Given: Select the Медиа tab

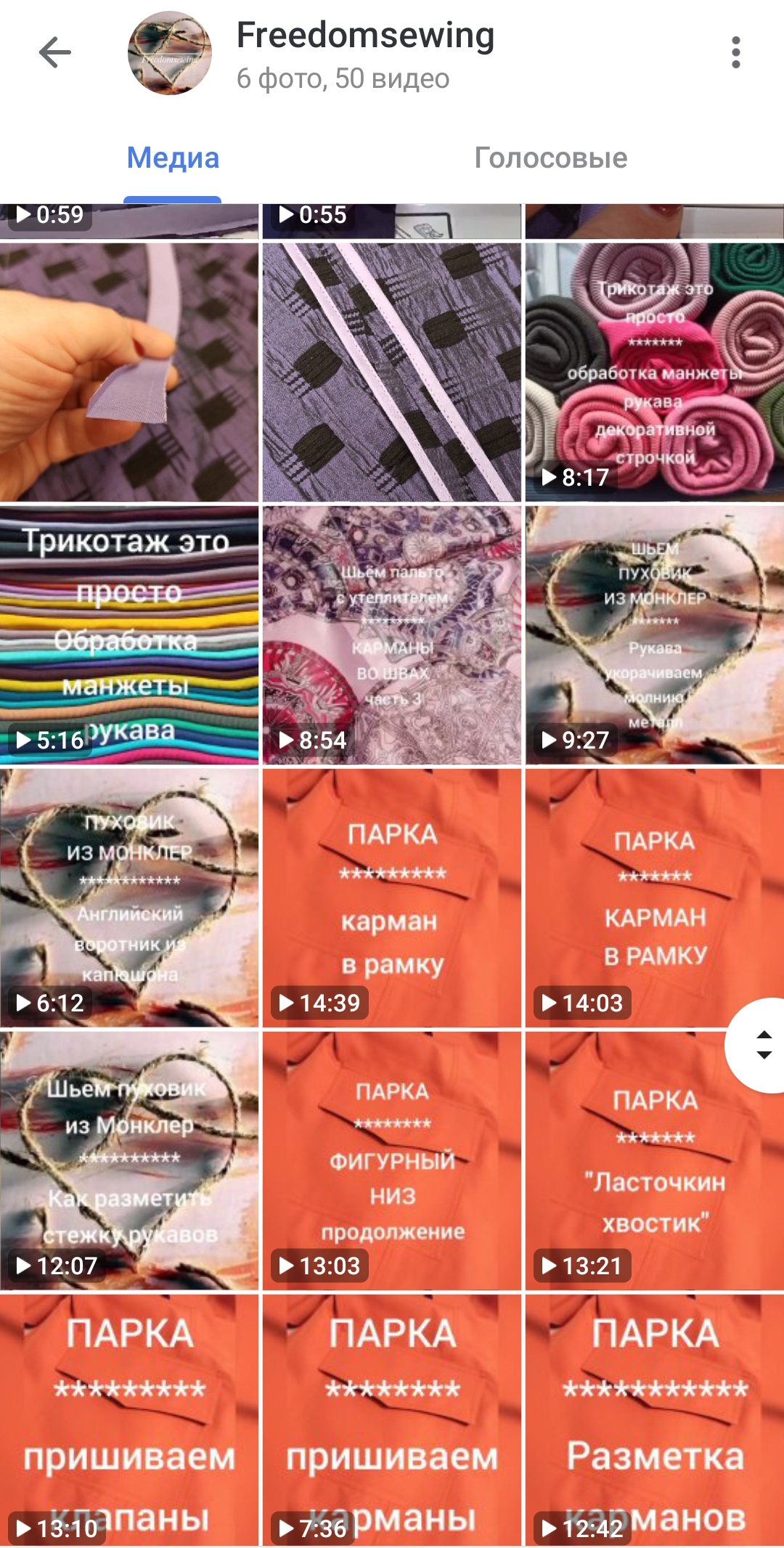Looking at the screenshot, I should click(173, 158).
